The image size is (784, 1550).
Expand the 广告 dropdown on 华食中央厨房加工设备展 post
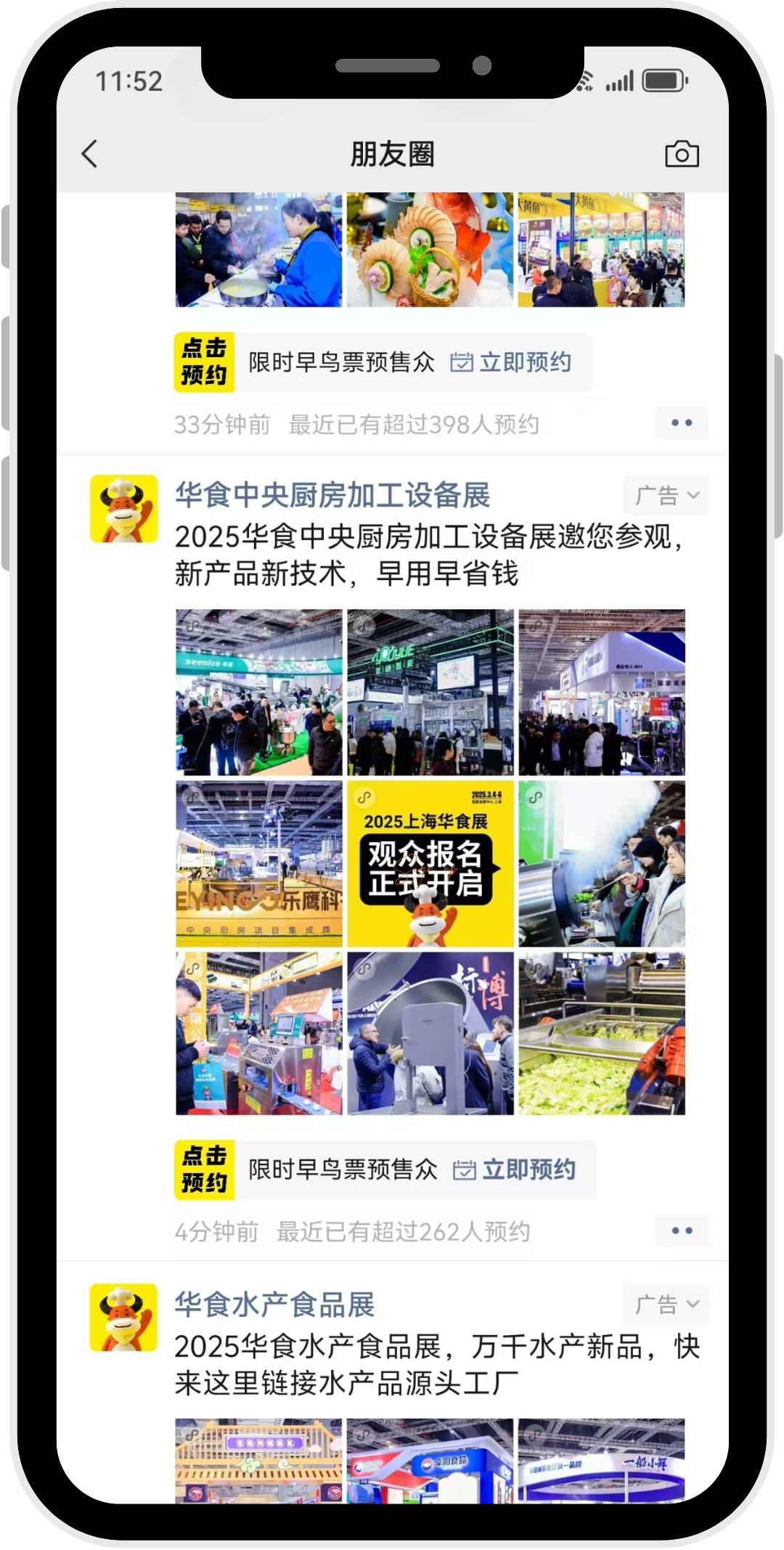coord(666,496)
